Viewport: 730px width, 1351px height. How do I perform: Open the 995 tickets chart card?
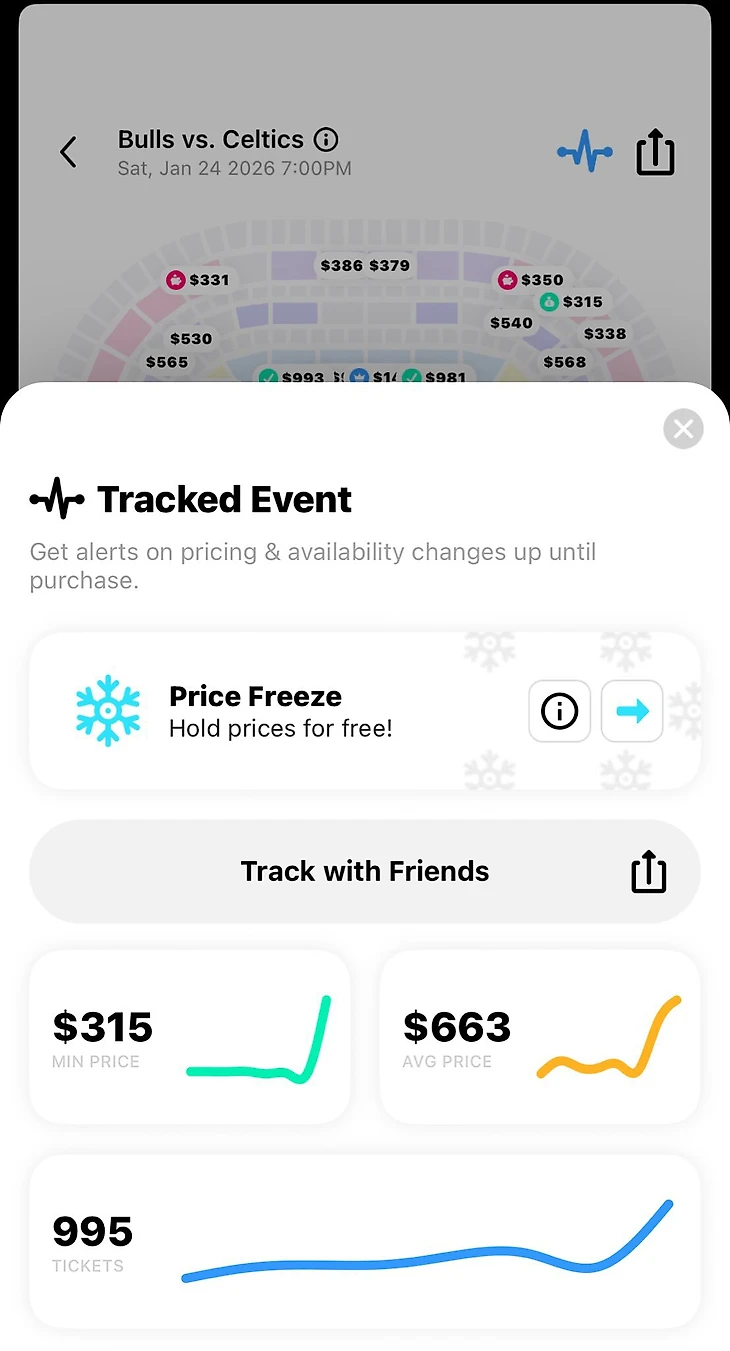[x=364, y=1241]
